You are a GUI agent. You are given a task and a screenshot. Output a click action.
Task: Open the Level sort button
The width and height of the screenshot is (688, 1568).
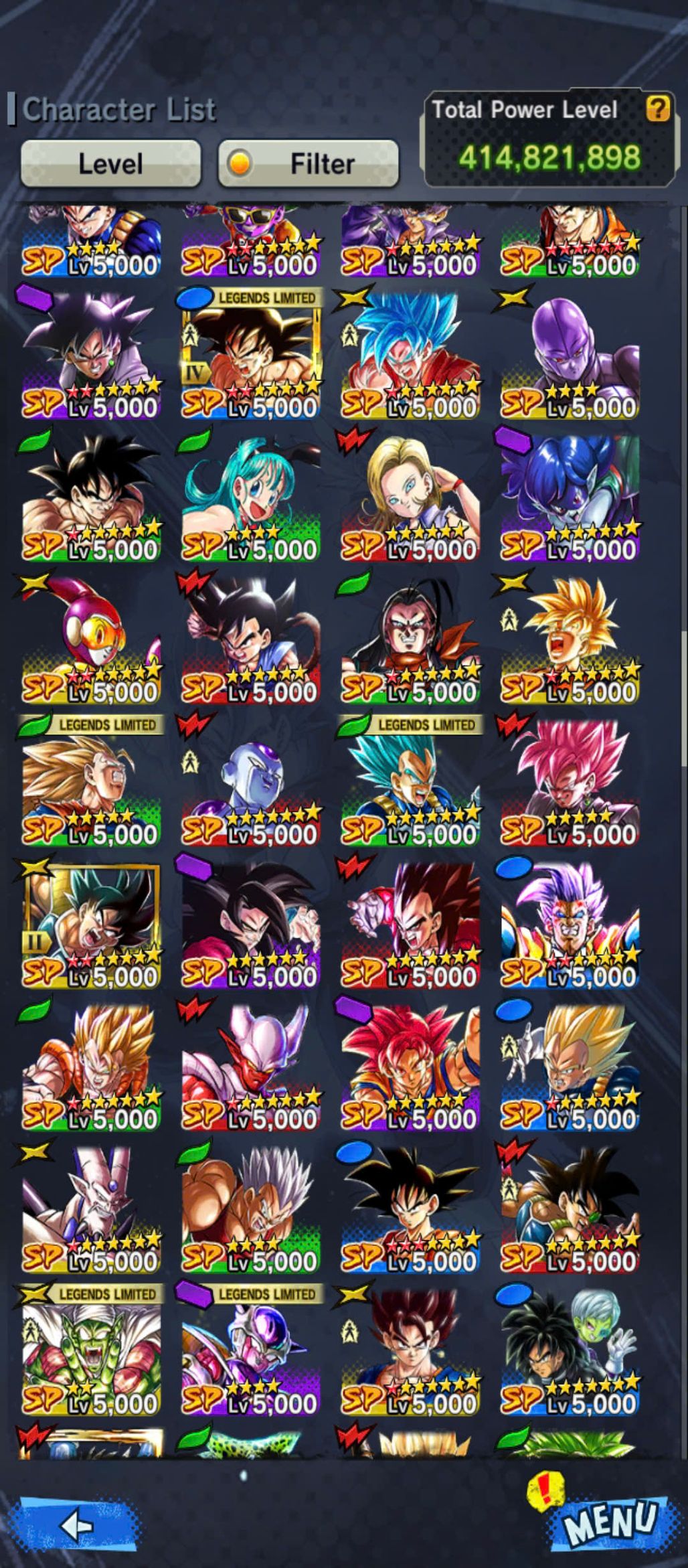110,163
